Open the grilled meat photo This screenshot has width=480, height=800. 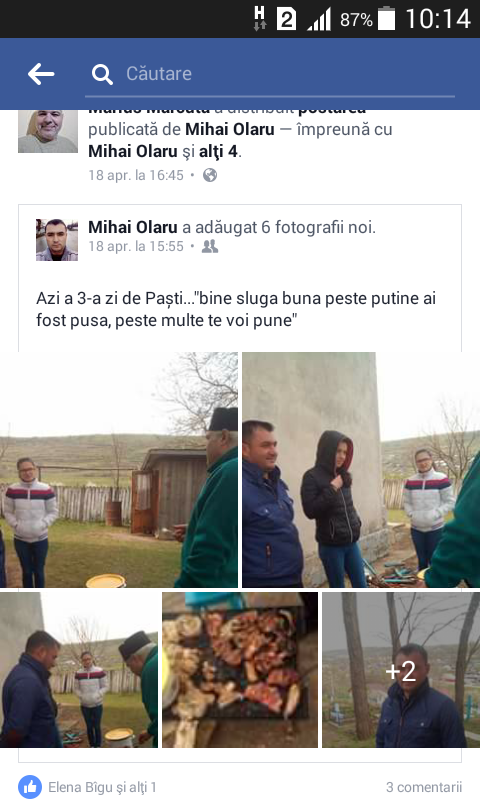point(240,670)
